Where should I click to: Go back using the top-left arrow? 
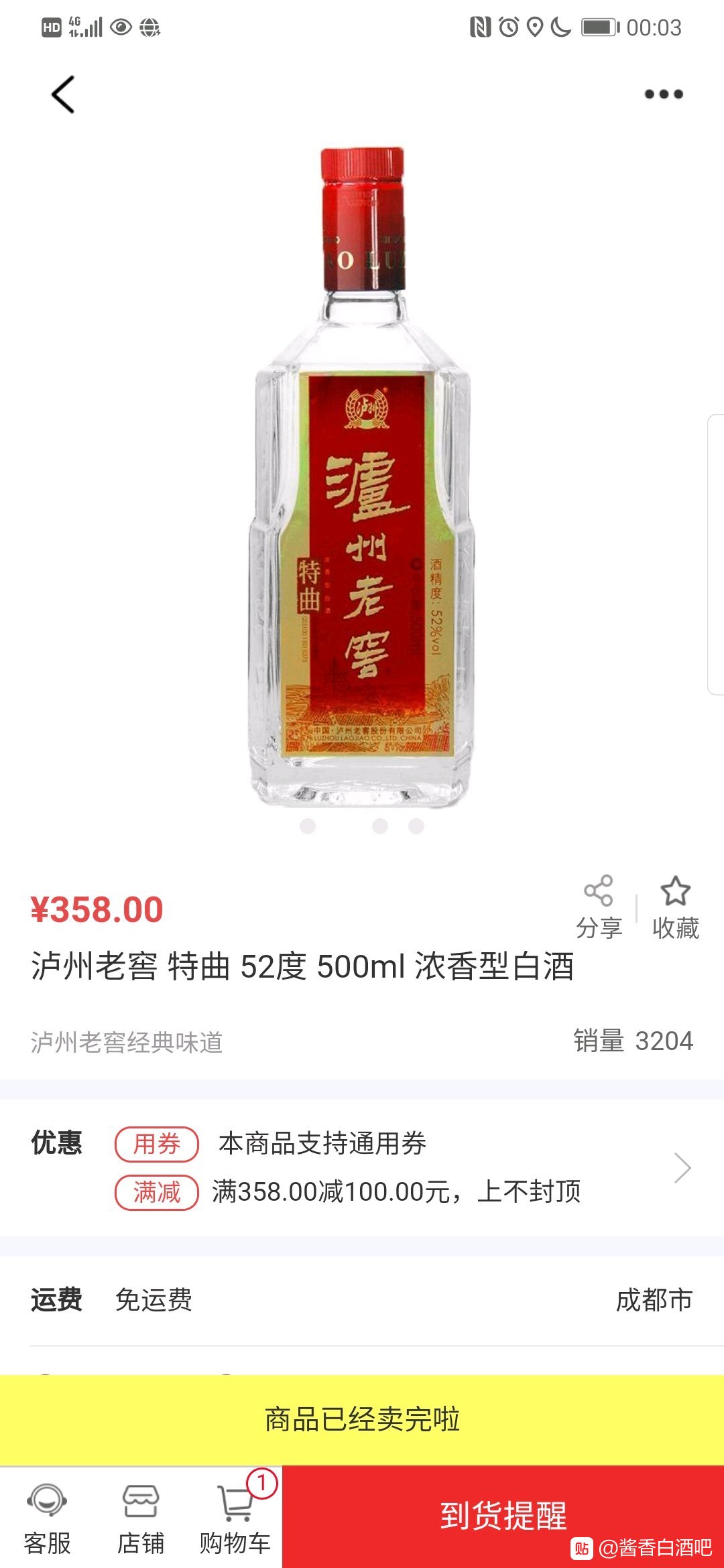(63, 94)
